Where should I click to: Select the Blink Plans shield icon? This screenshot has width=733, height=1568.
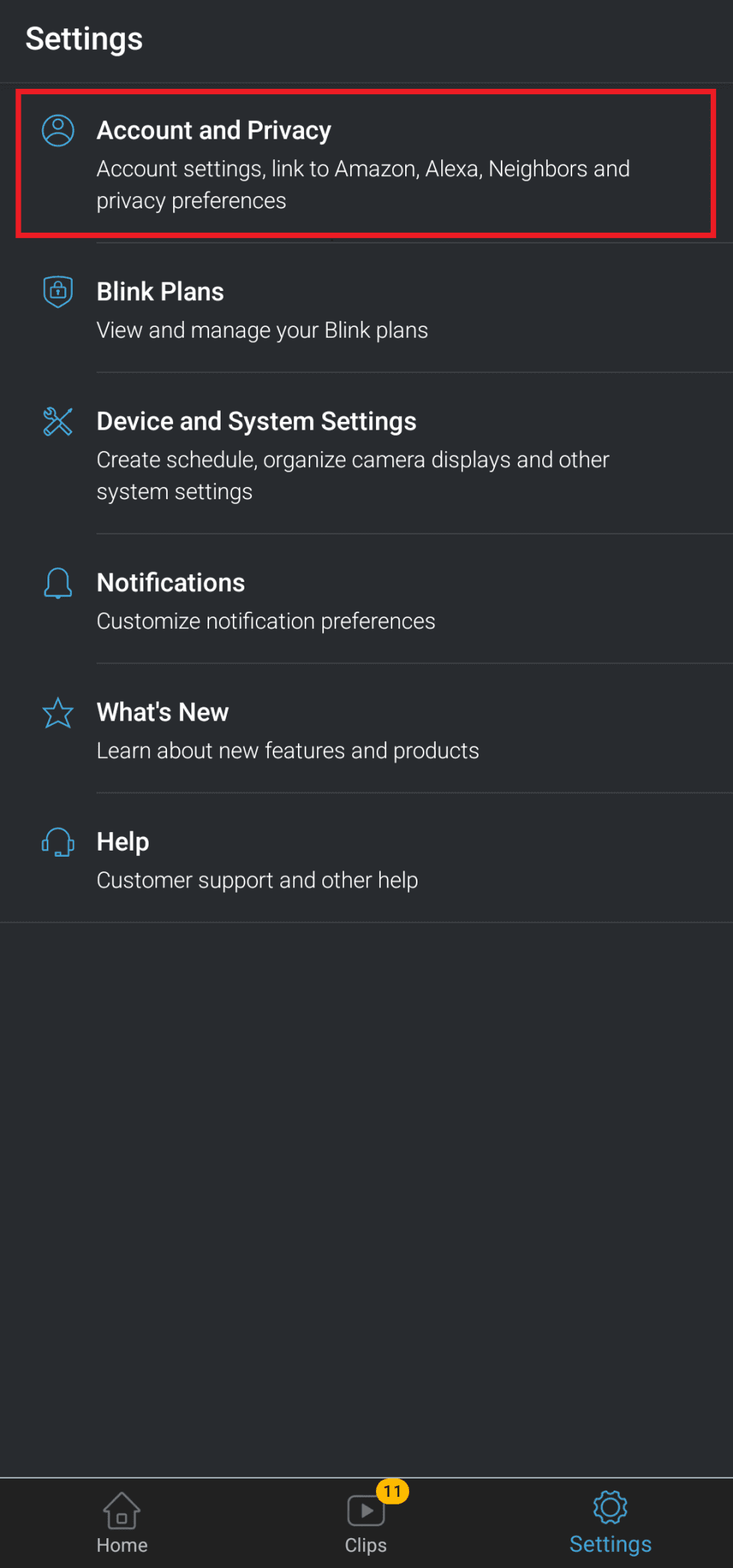pos(57,292)
